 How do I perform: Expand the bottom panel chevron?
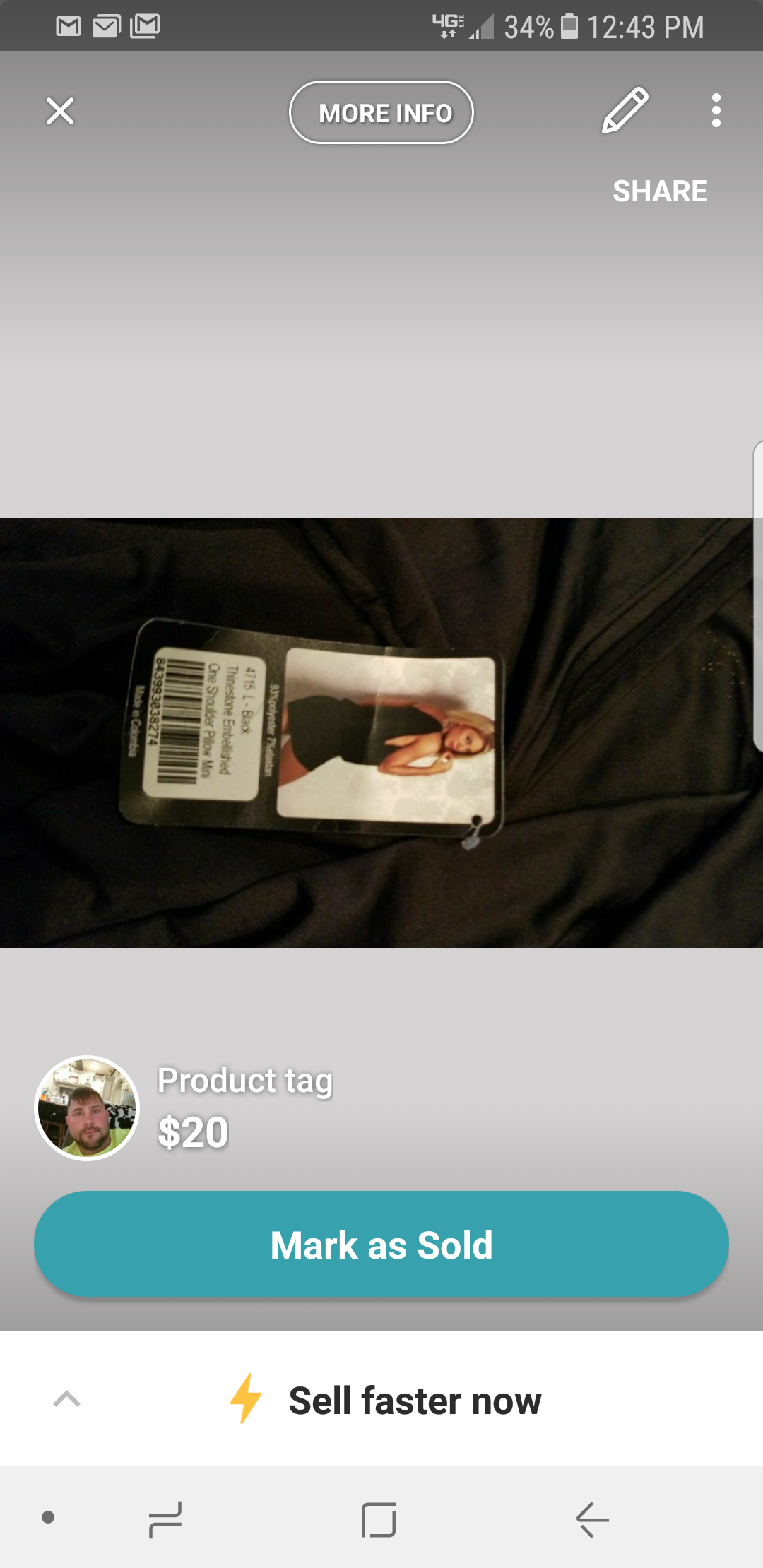click(x=67, y=1399)
